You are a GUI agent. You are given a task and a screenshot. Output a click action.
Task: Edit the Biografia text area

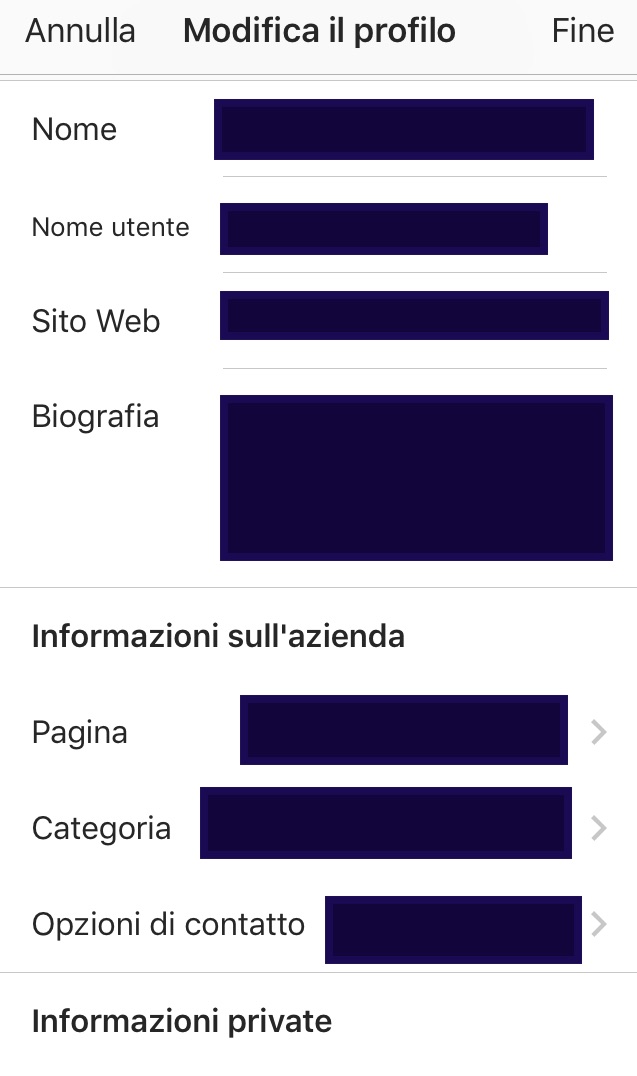point(416,477)
